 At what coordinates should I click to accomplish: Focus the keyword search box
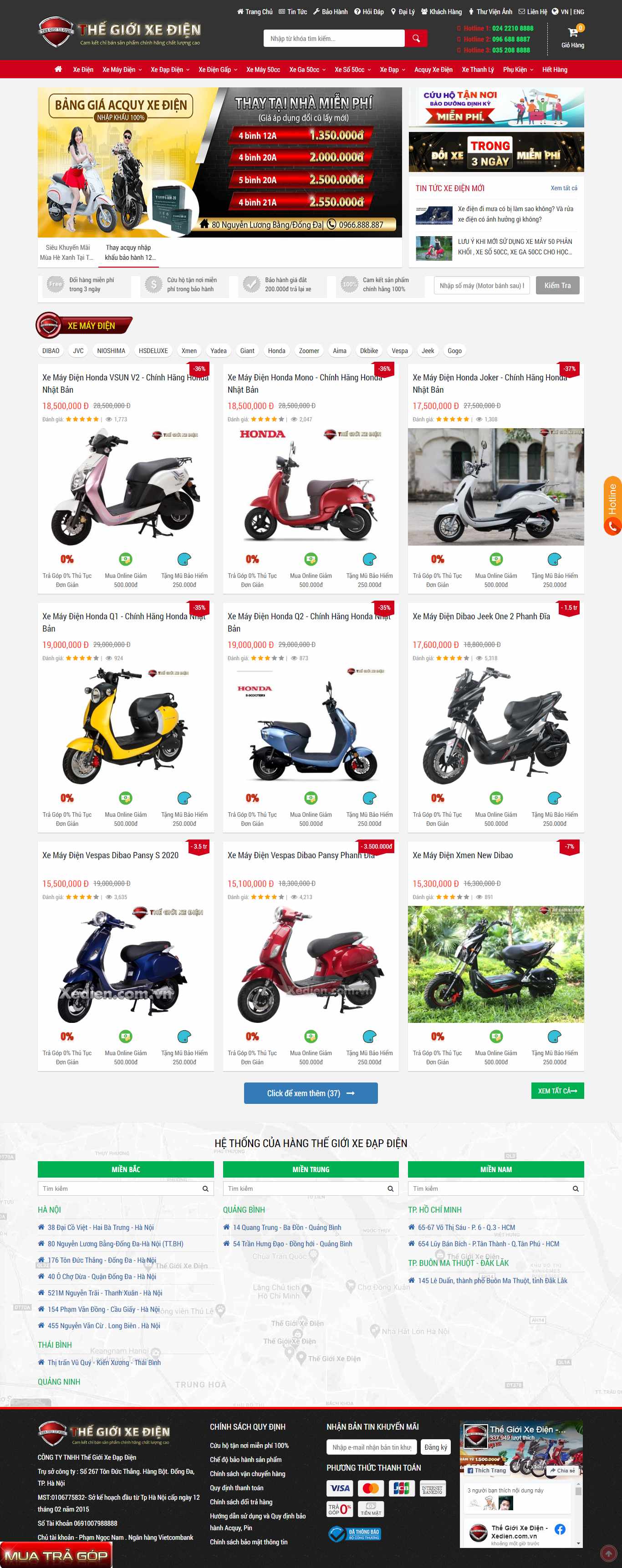pyautogui.click(x=335, y=38)
